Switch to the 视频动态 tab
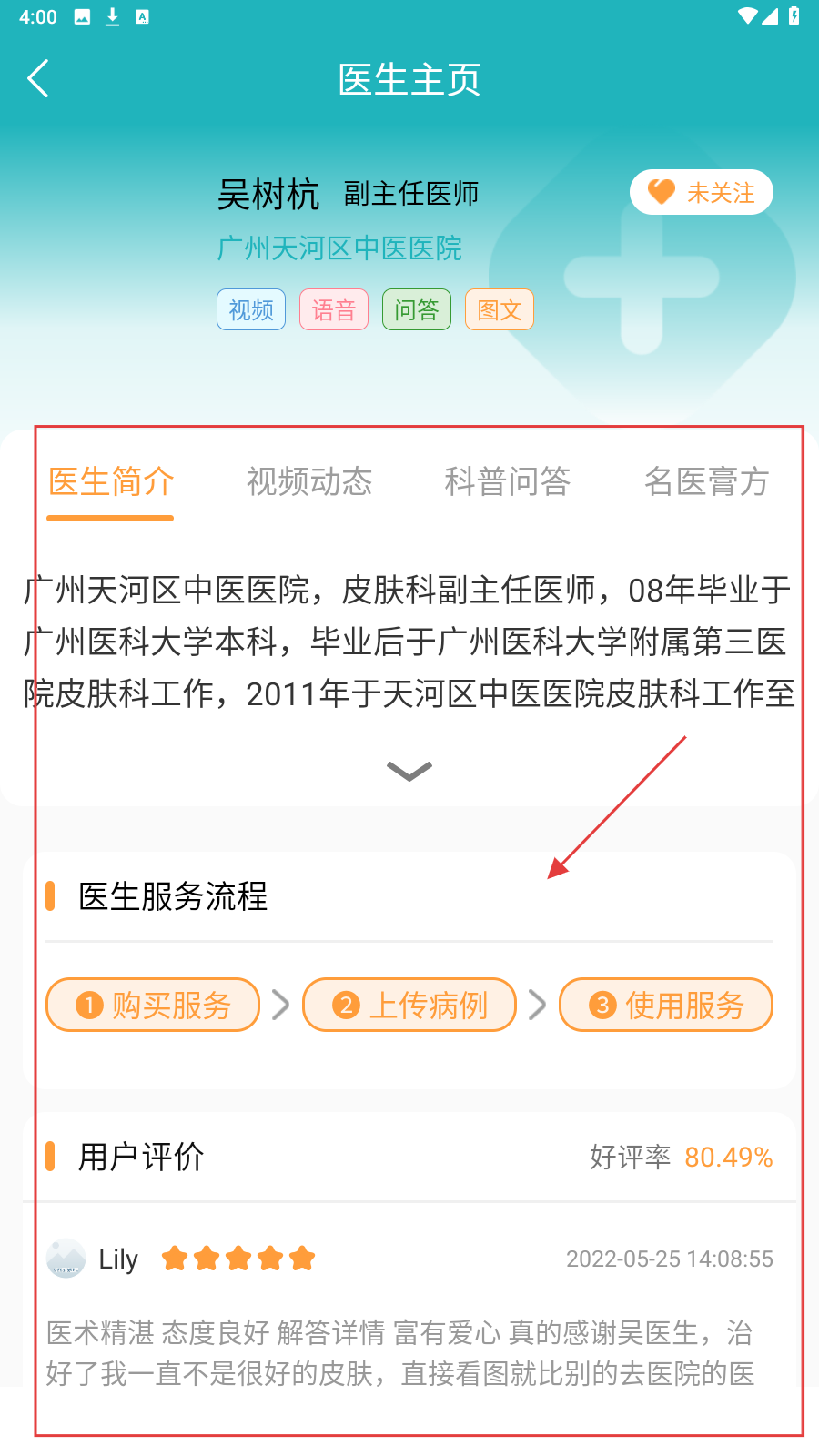The width and height of the screenshot is (819, 1456). tap(309, 481)
